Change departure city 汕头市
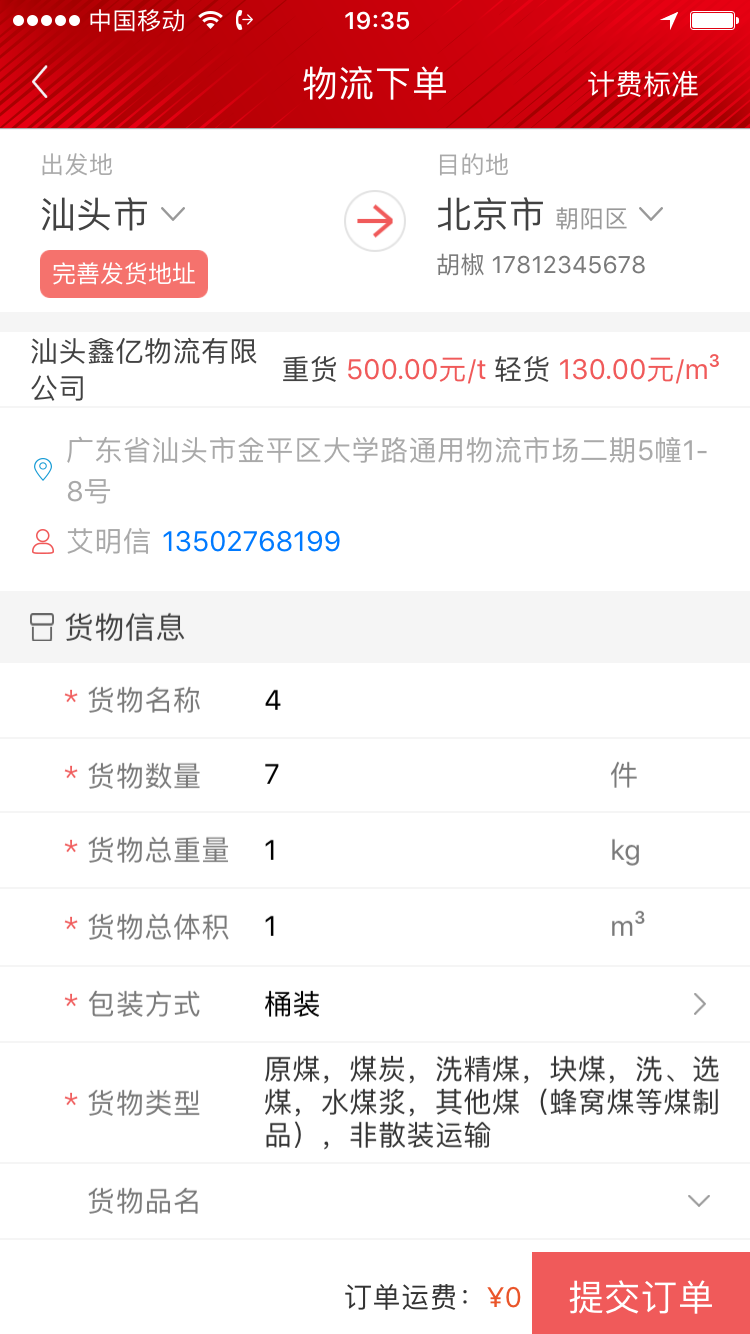750x1334 pixels. [113, 215]
